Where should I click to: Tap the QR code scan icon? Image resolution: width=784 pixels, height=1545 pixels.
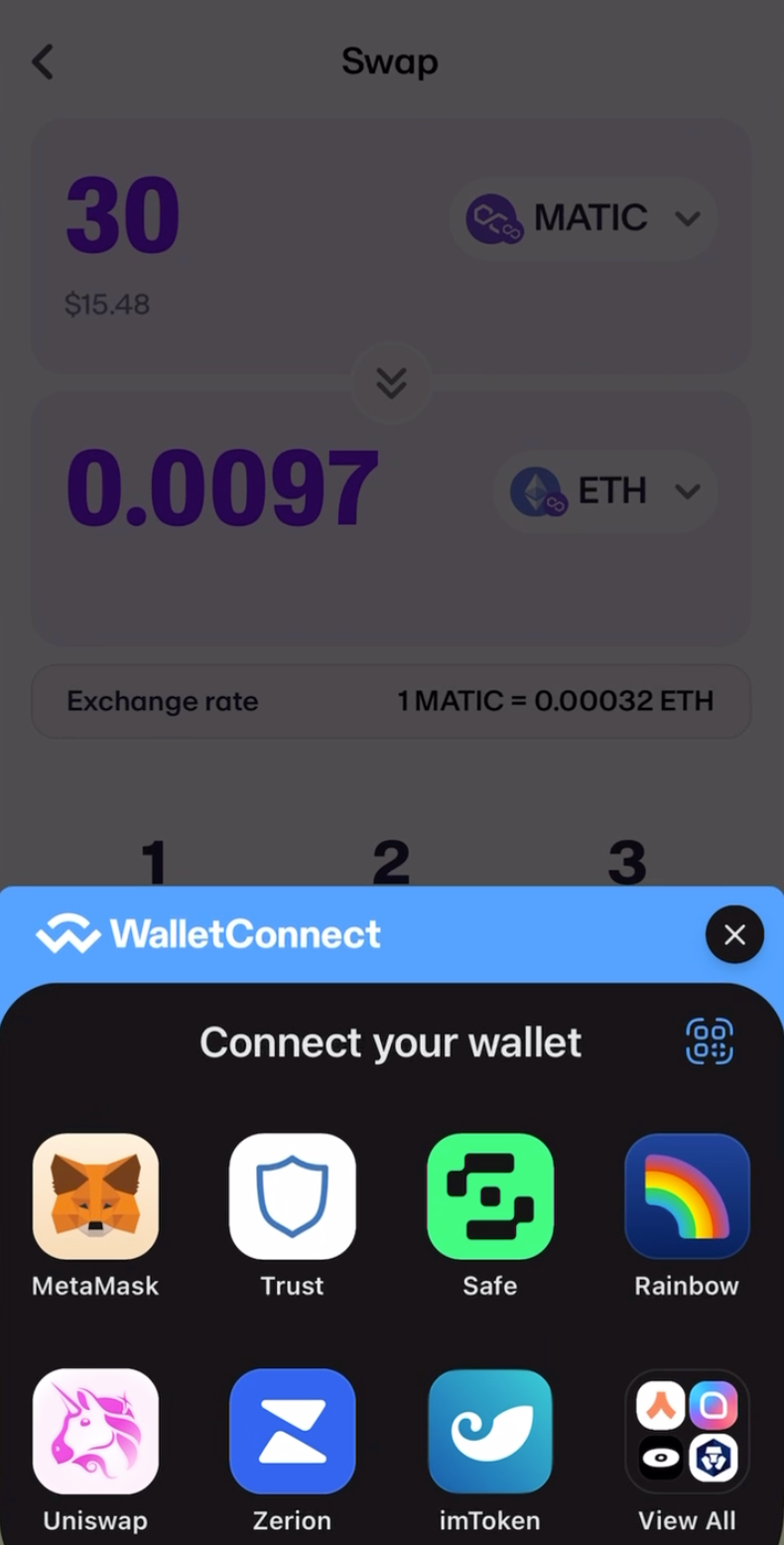coord(711,1042)
